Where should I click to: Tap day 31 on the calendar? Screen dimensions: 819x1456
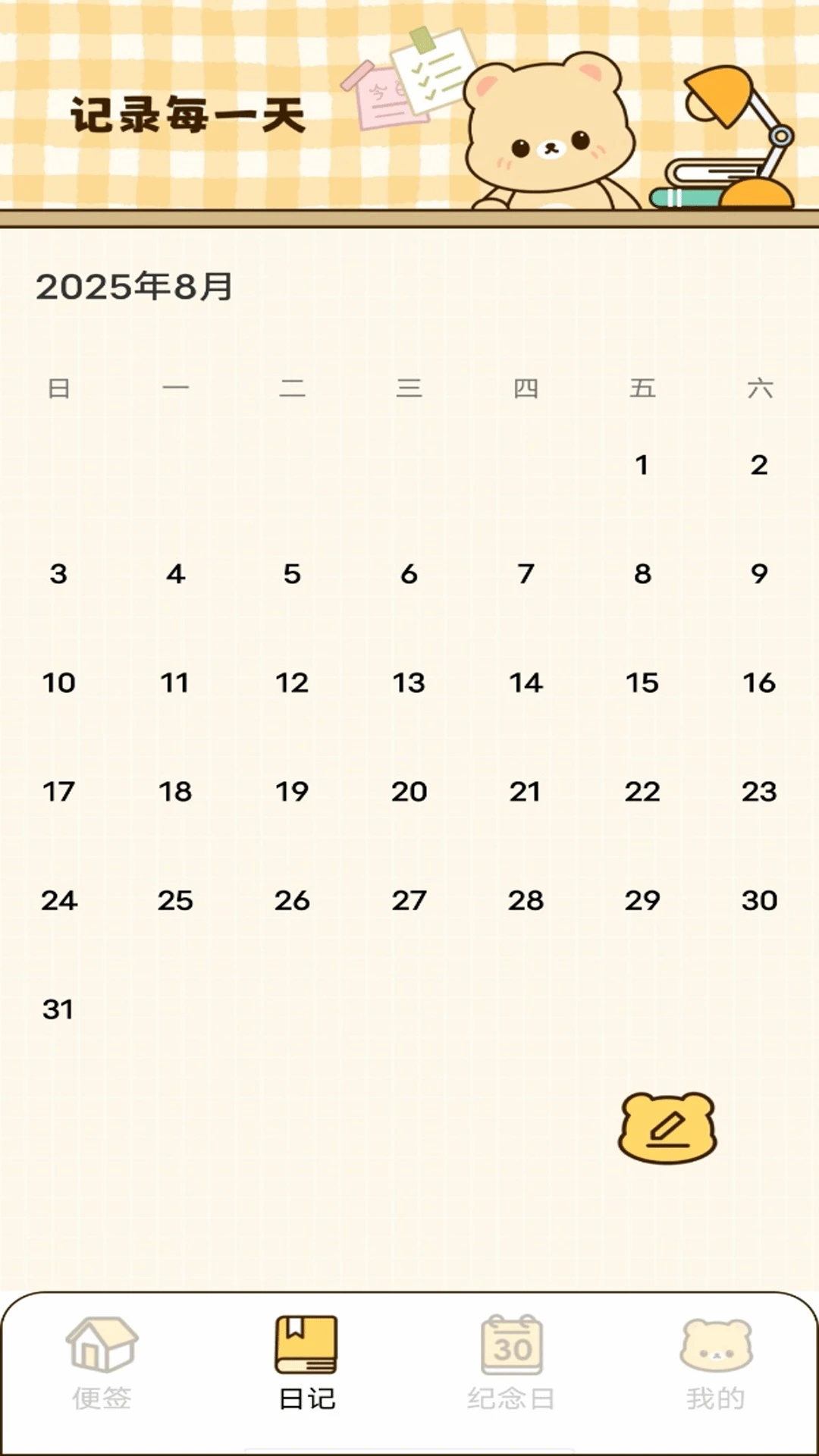pos(58,1010)
